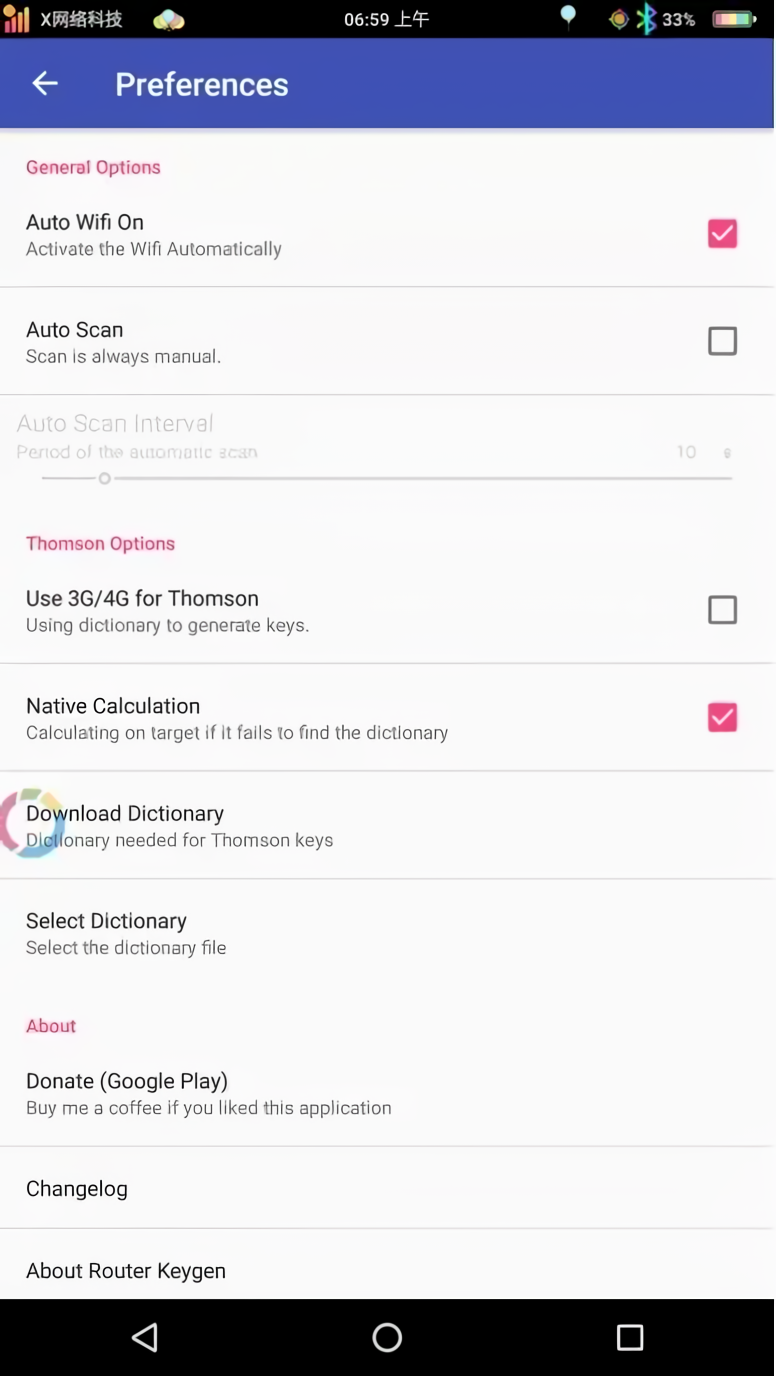Open Select Dictionary file picker
Screen dimensions: 776x1378
[x=388, y=933]
